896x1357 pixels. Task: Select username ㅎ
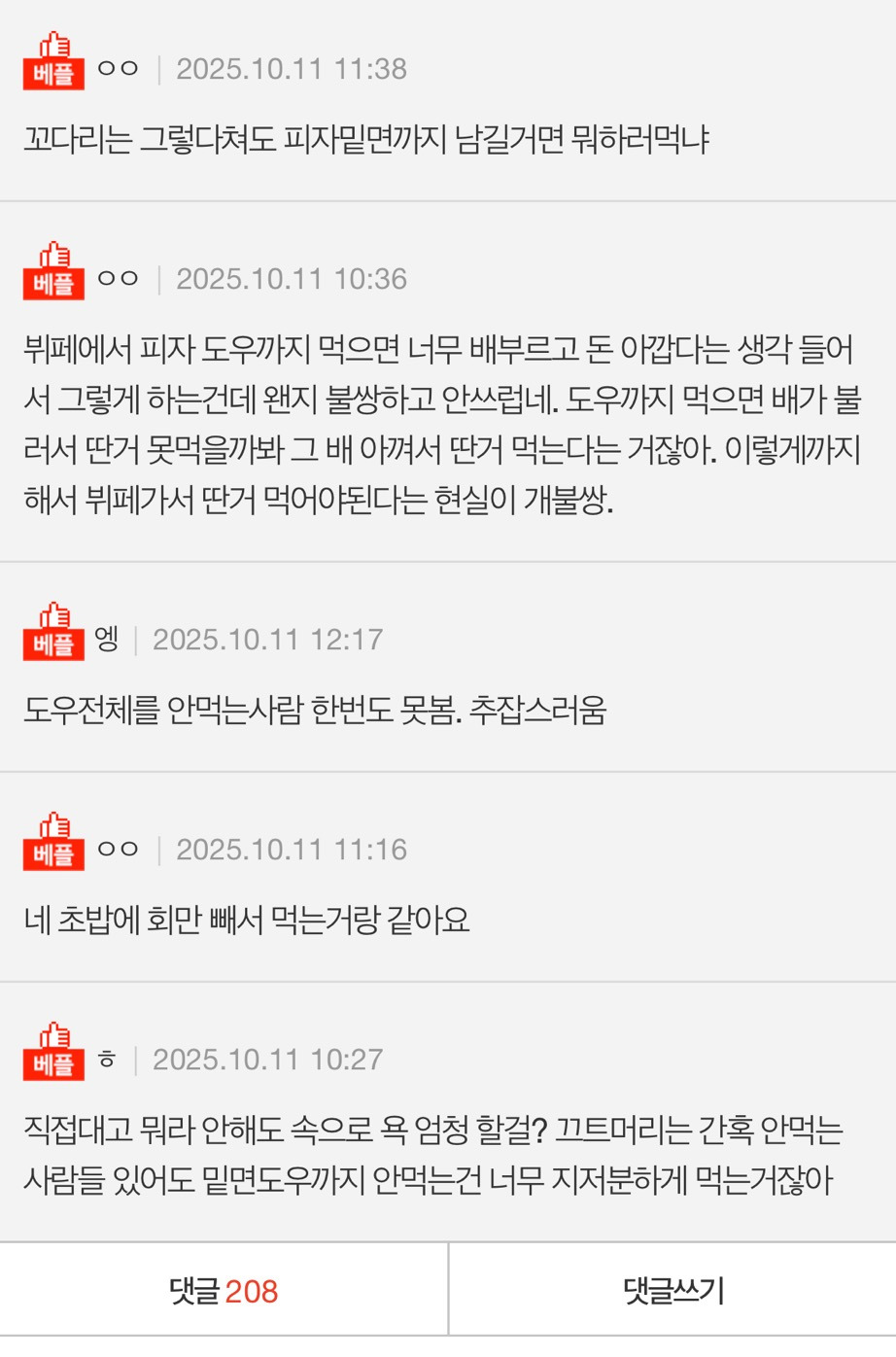[x=109, y=1060]
